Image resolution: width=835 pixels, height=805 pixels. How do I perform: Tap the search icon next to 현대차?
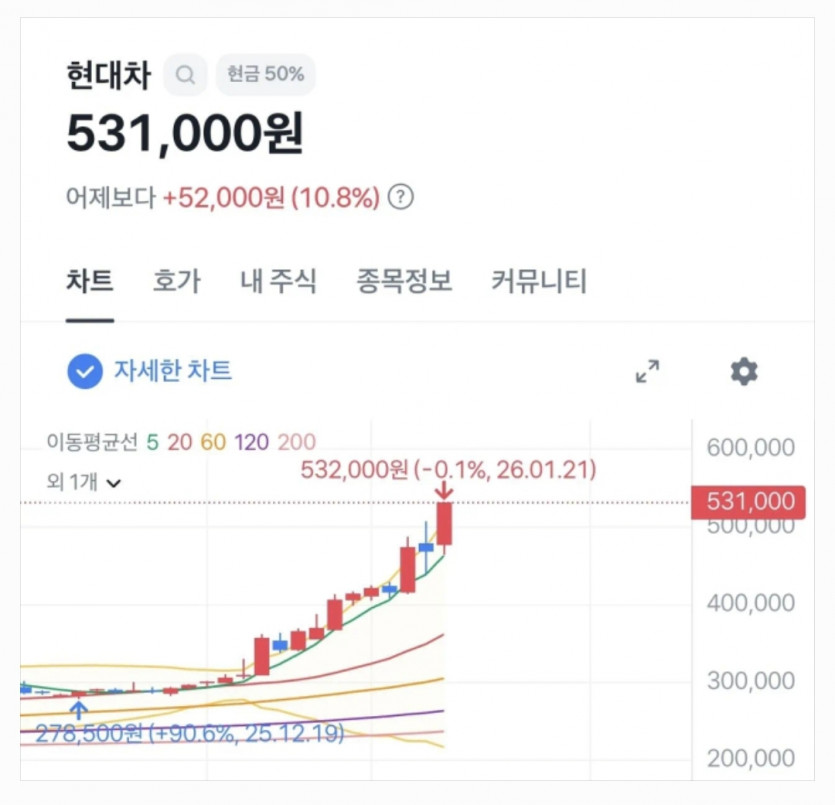(185, 75)
